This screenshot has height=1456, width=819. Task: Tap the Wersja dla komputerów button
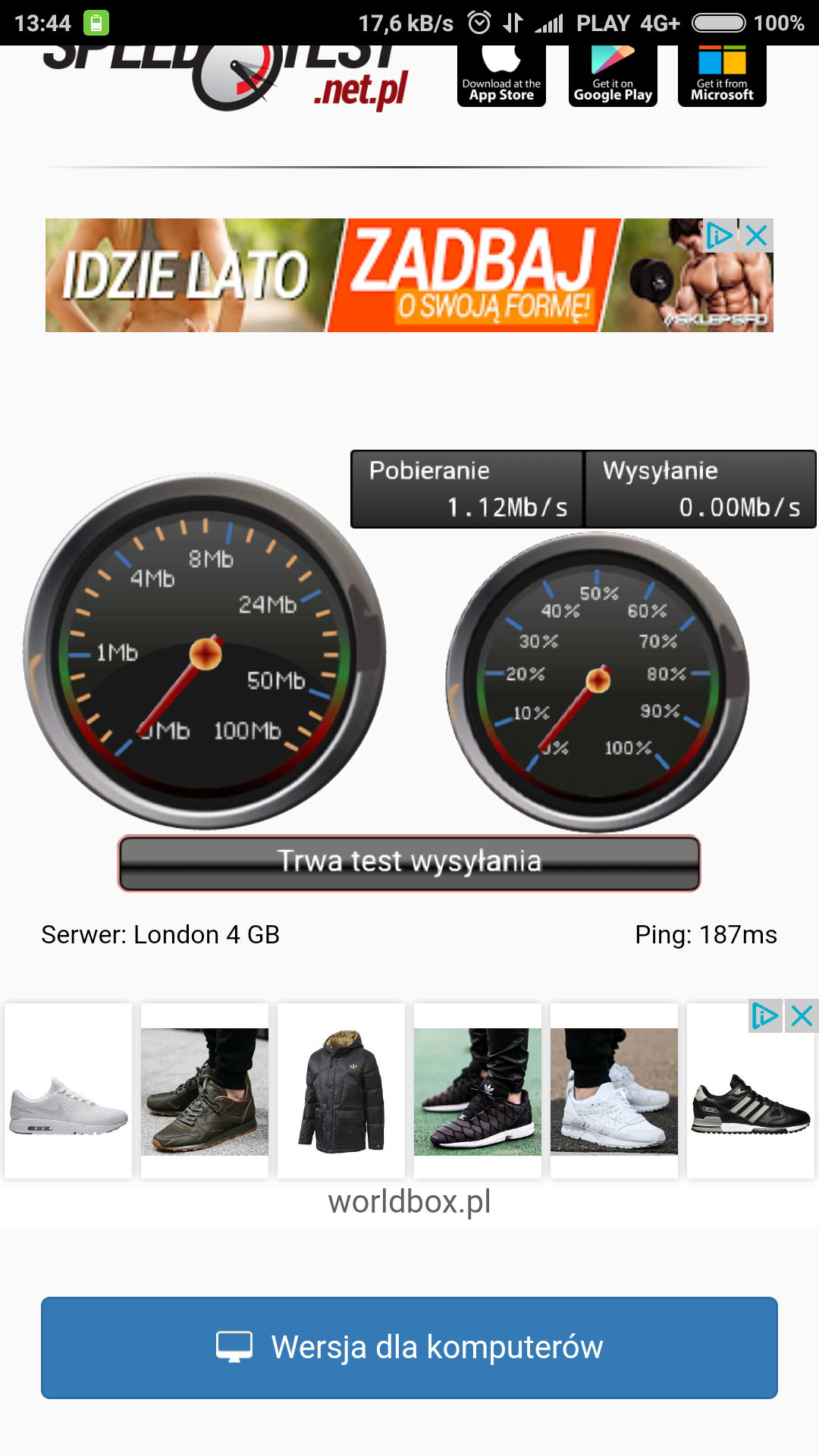click(x=409, y=1348)
